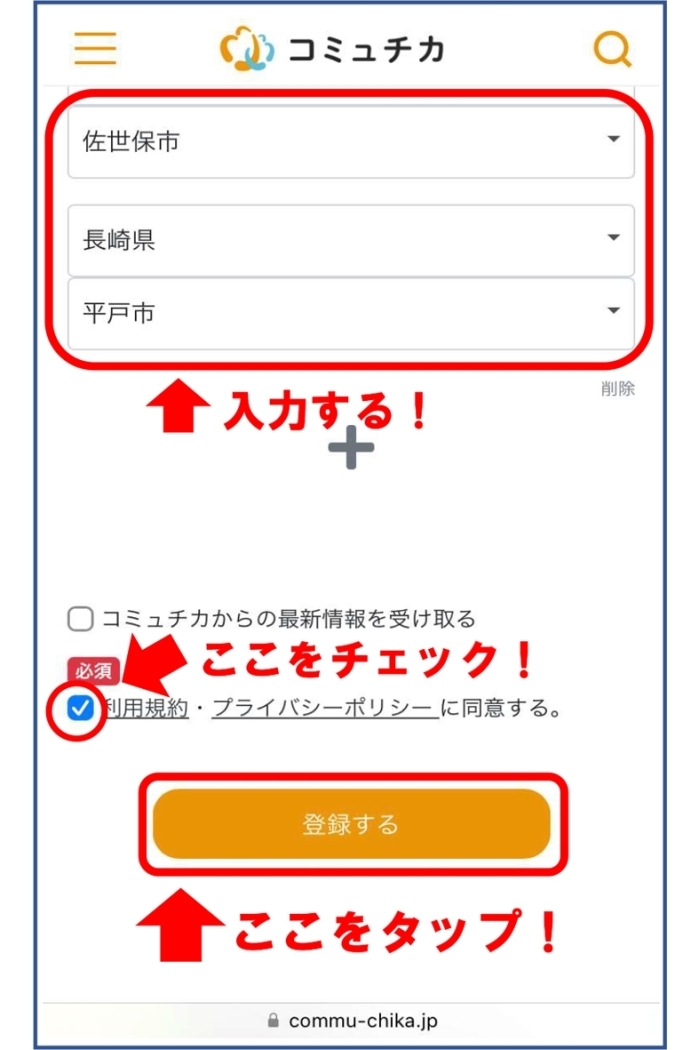
Task: Tap 削除 to remove the area
Action: point(617,389)
